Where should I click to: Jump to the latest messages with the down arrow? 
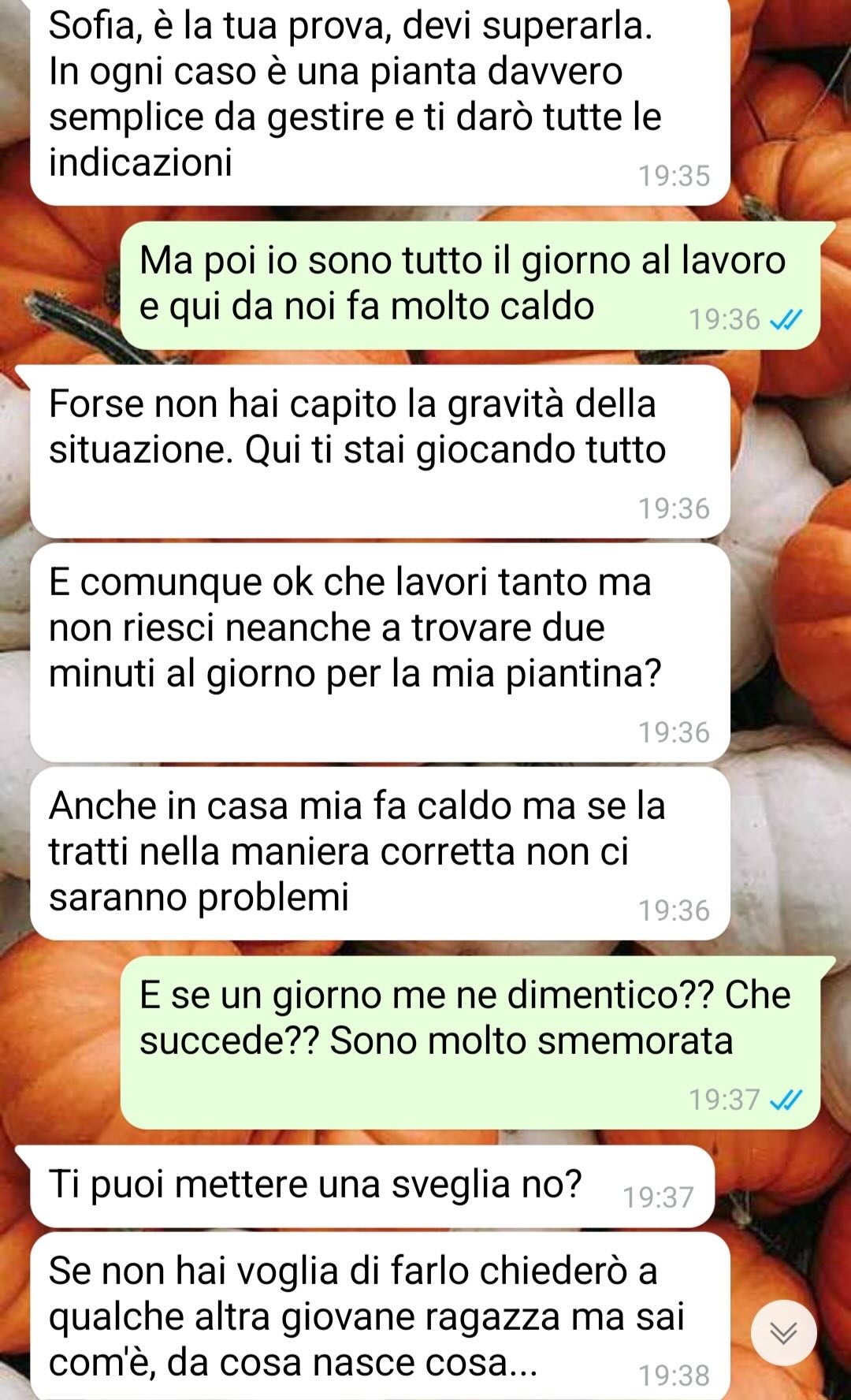[x=783, y=1332]
